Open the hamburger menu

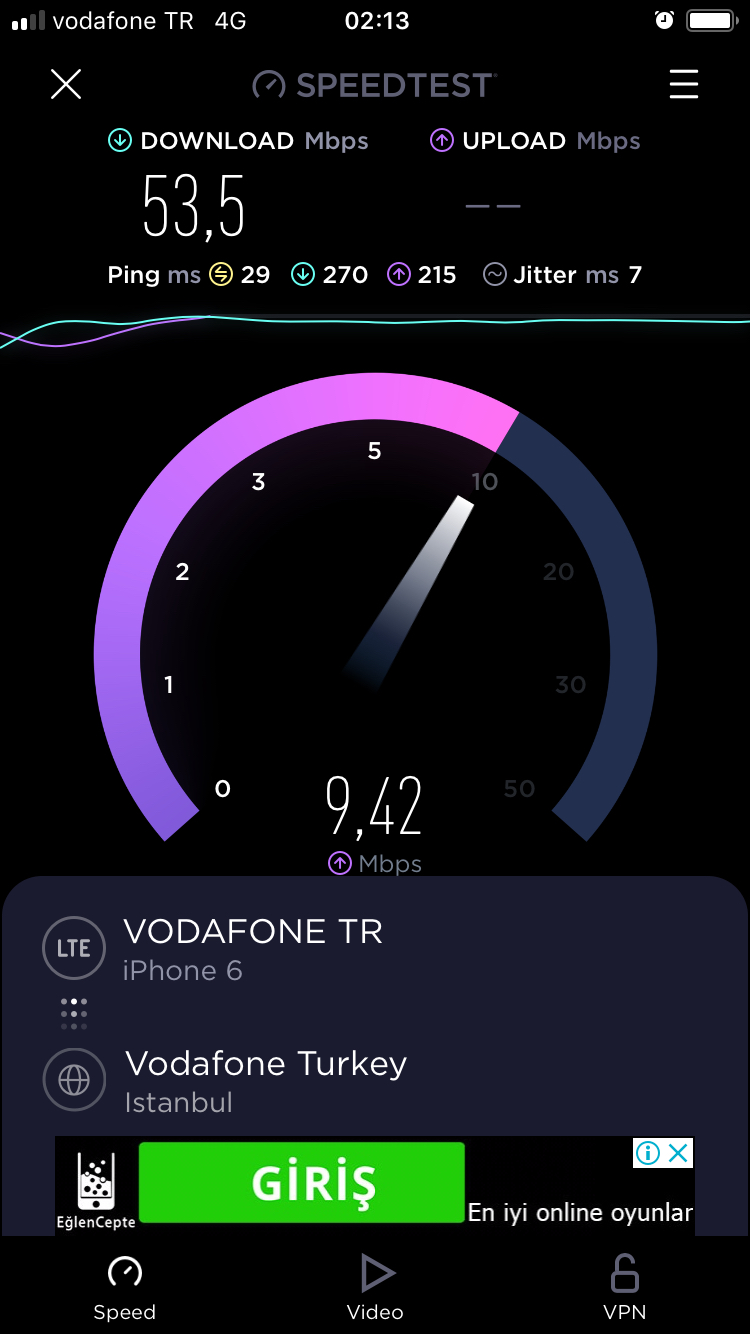point(684,84)
